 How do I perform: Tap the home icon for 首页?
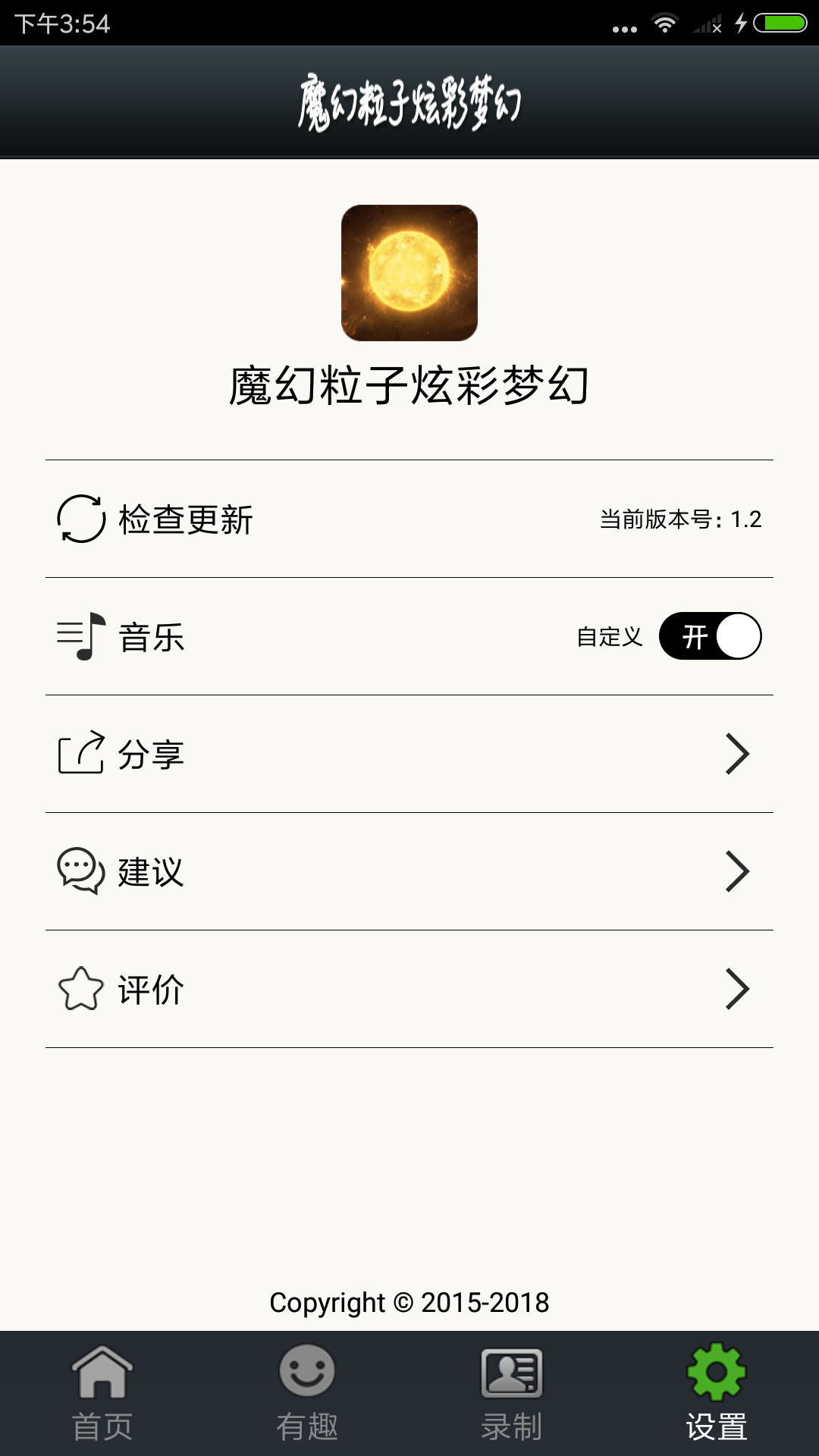pos(102,1371)
